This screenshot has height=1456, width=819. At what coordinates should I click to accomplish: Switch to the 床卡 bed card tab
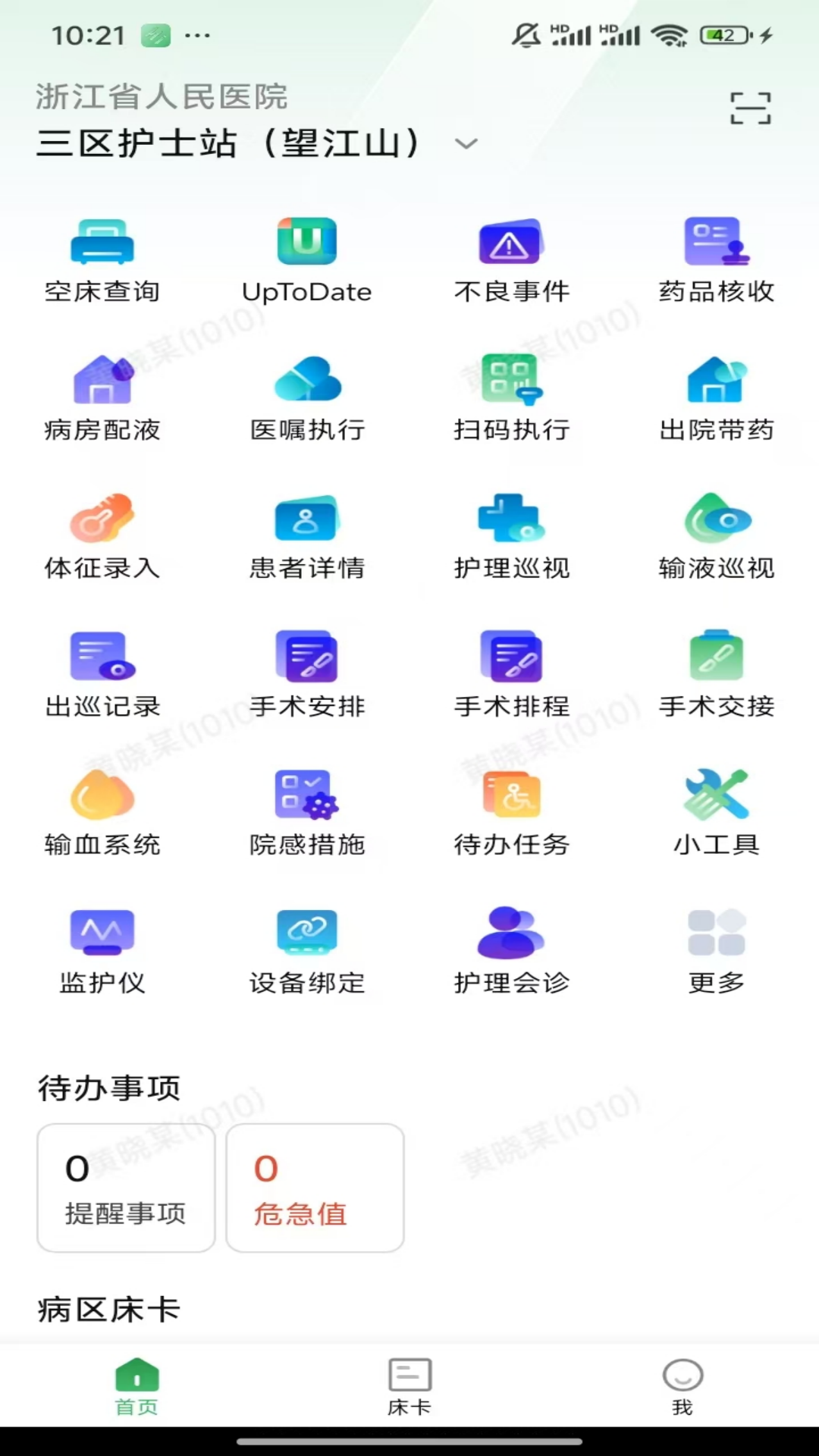coord(409,1388)
